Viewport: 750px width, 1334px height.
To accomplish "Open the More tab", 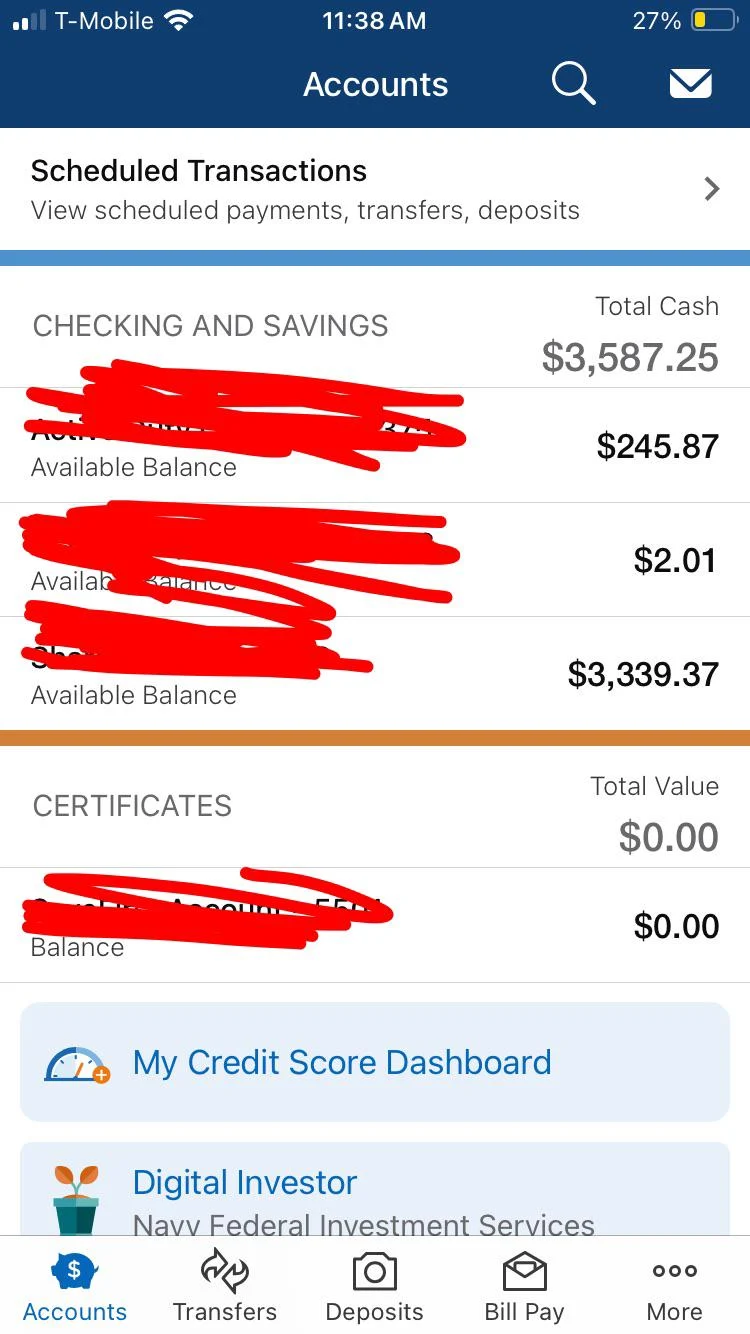I will tap(675, 1286).
